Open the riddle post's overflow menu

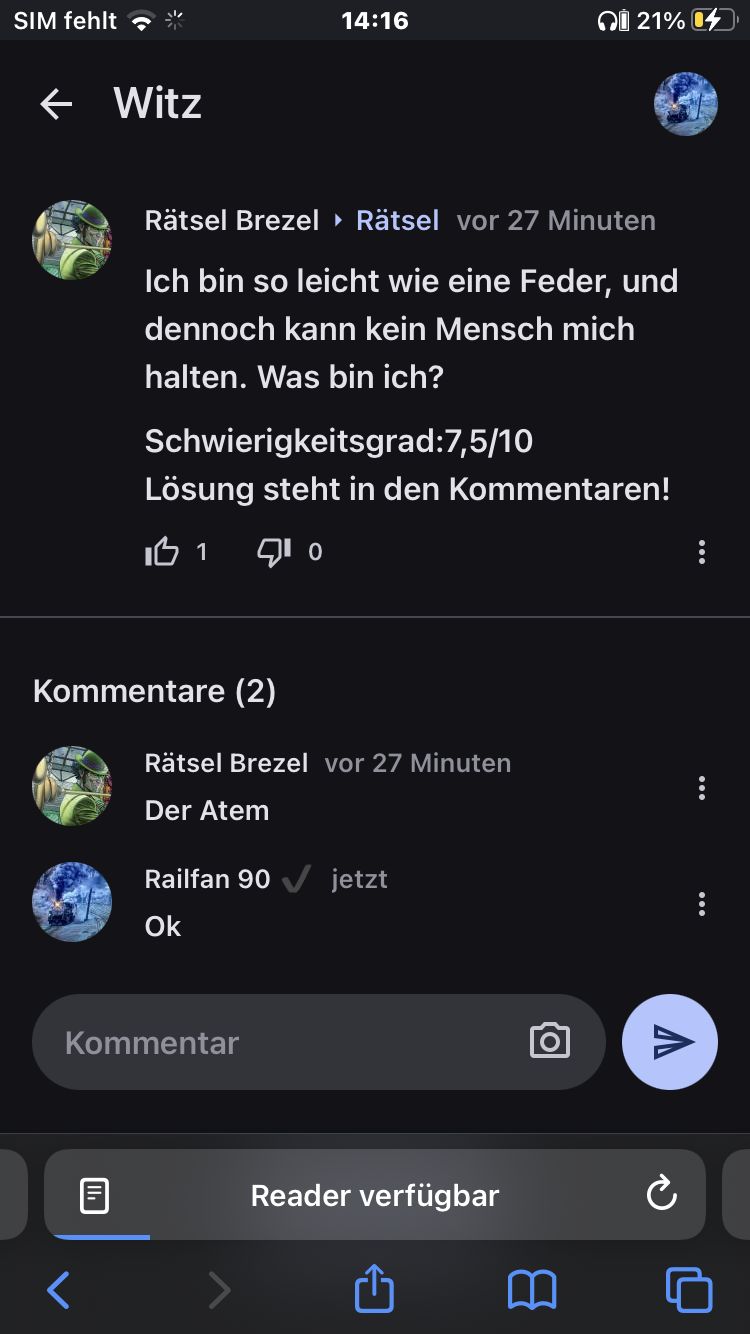701,552
